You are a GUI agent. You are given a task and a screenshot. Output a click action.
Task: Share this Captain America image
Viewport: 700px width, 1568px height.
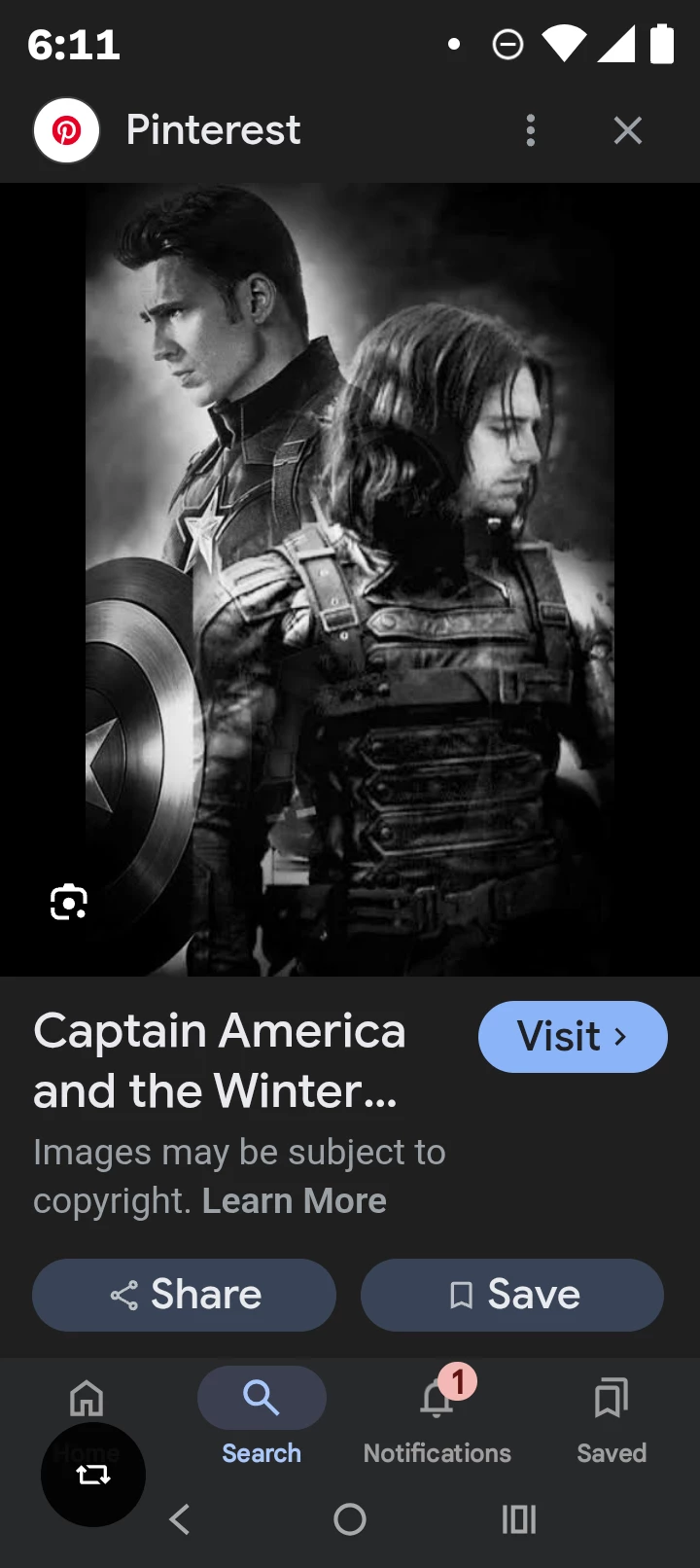[185, 1295]
